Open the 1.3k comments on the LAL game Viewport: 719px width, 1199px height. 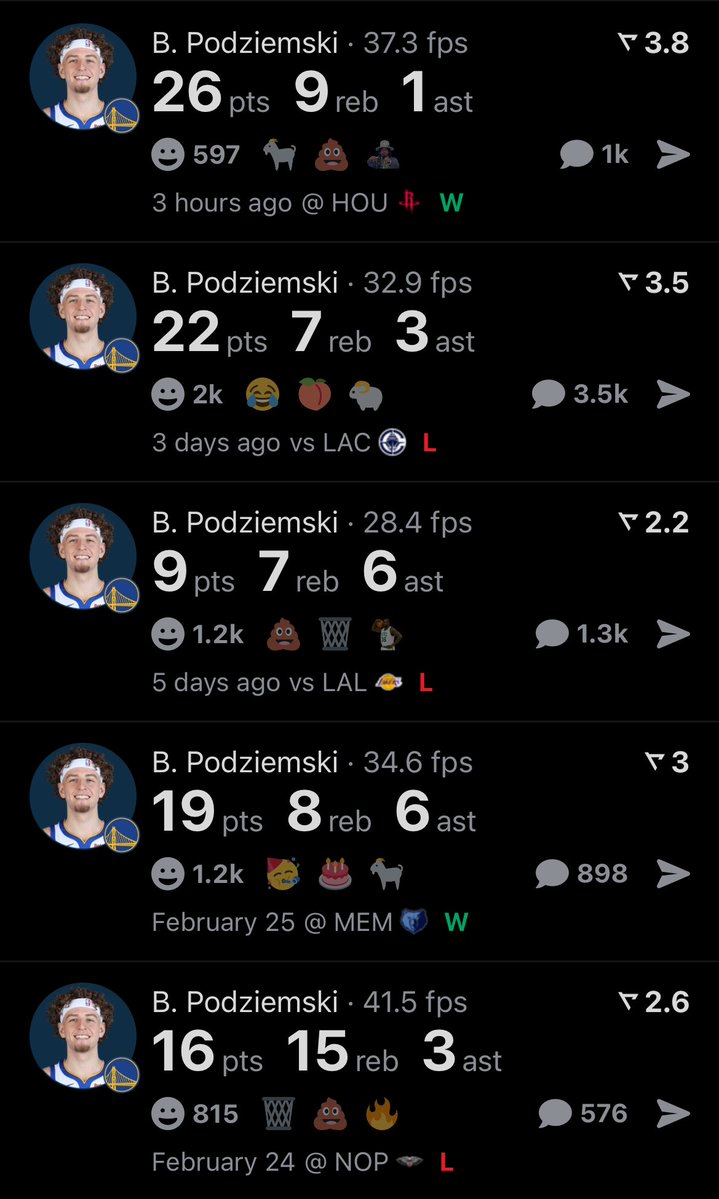point(582,634)
